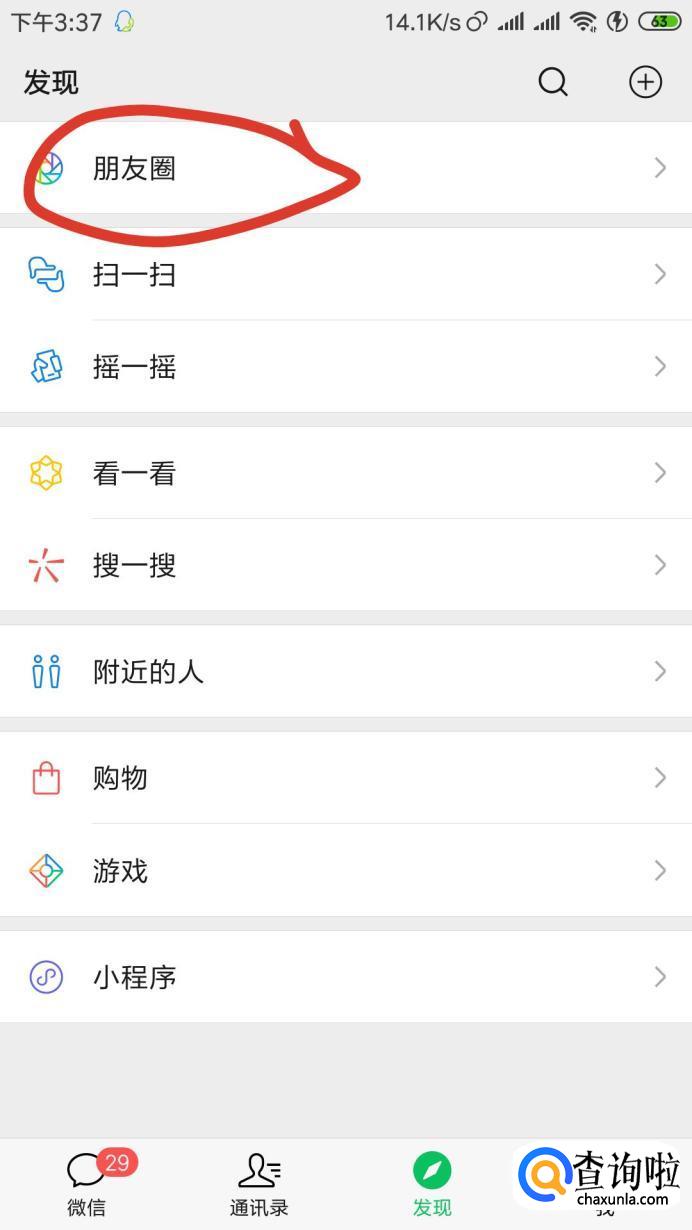Open 游戏 games

tap(346, 871)
